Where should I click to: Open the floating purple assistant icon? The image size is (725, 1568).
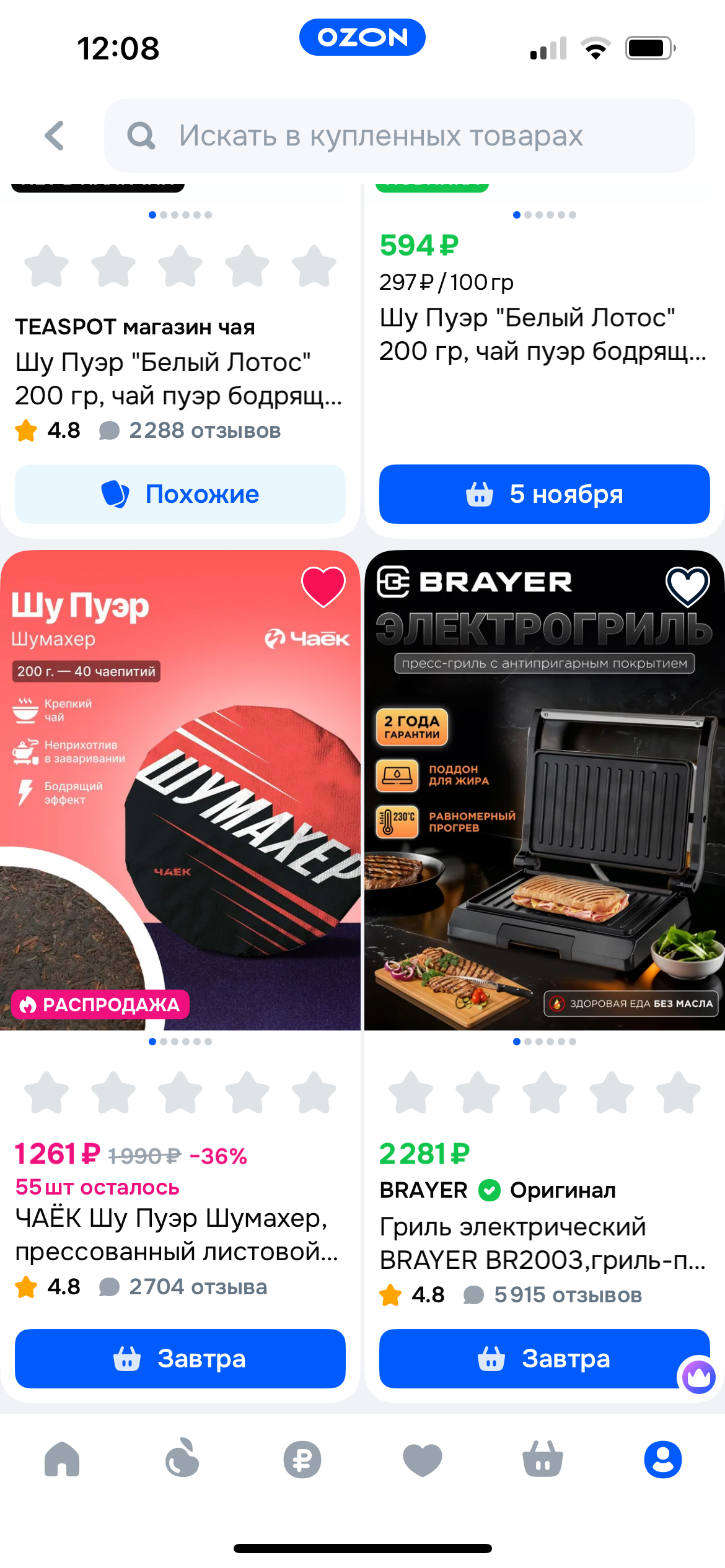click(698, 1377)
